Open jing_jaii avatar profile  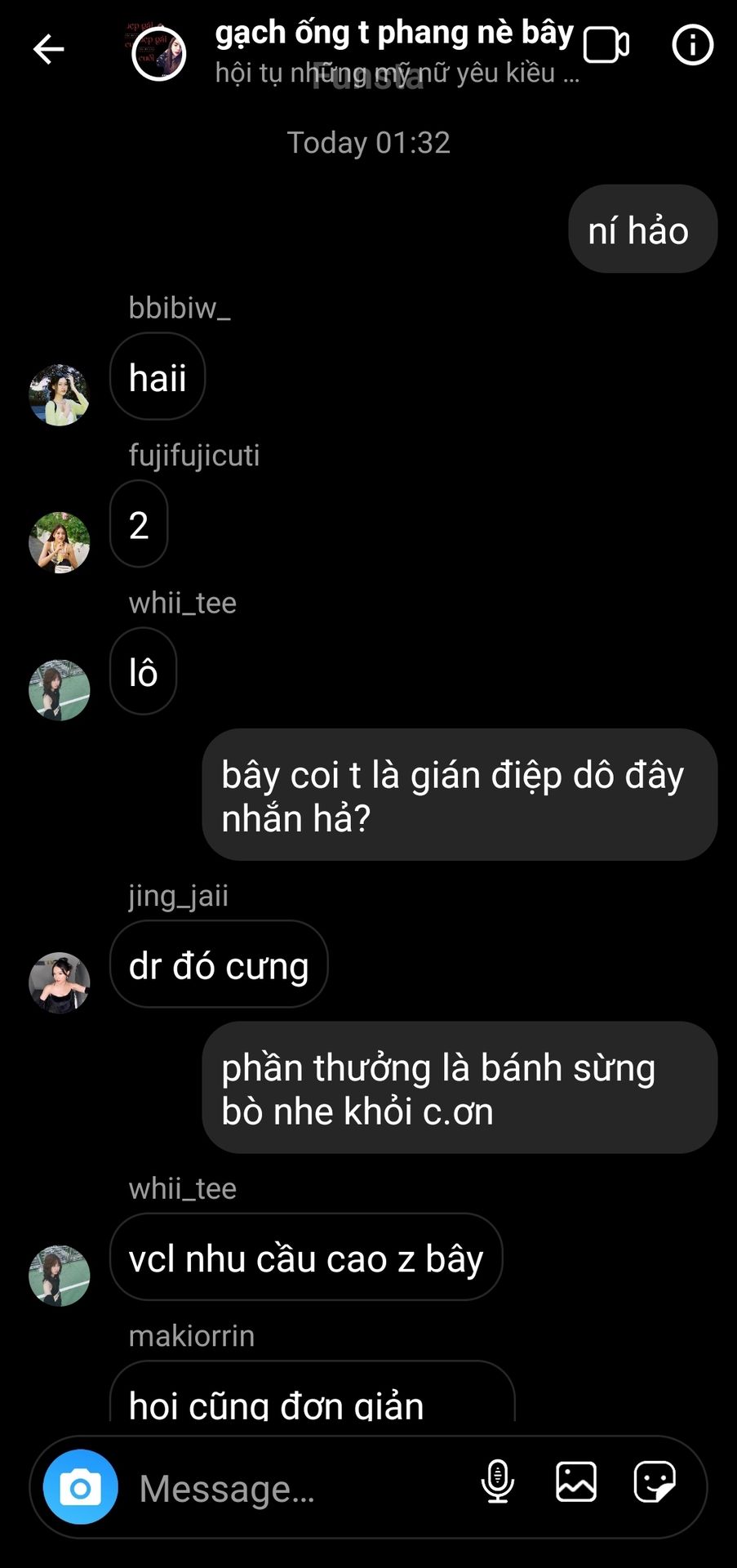[59, 982]
